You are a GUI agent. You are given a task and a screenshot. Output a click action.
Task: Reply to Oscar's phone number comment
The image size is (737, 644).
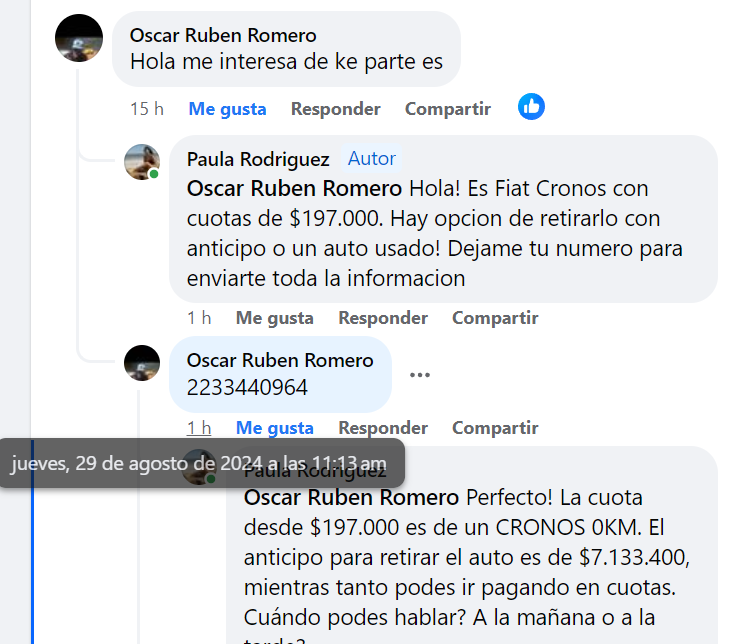coord(382,428)
